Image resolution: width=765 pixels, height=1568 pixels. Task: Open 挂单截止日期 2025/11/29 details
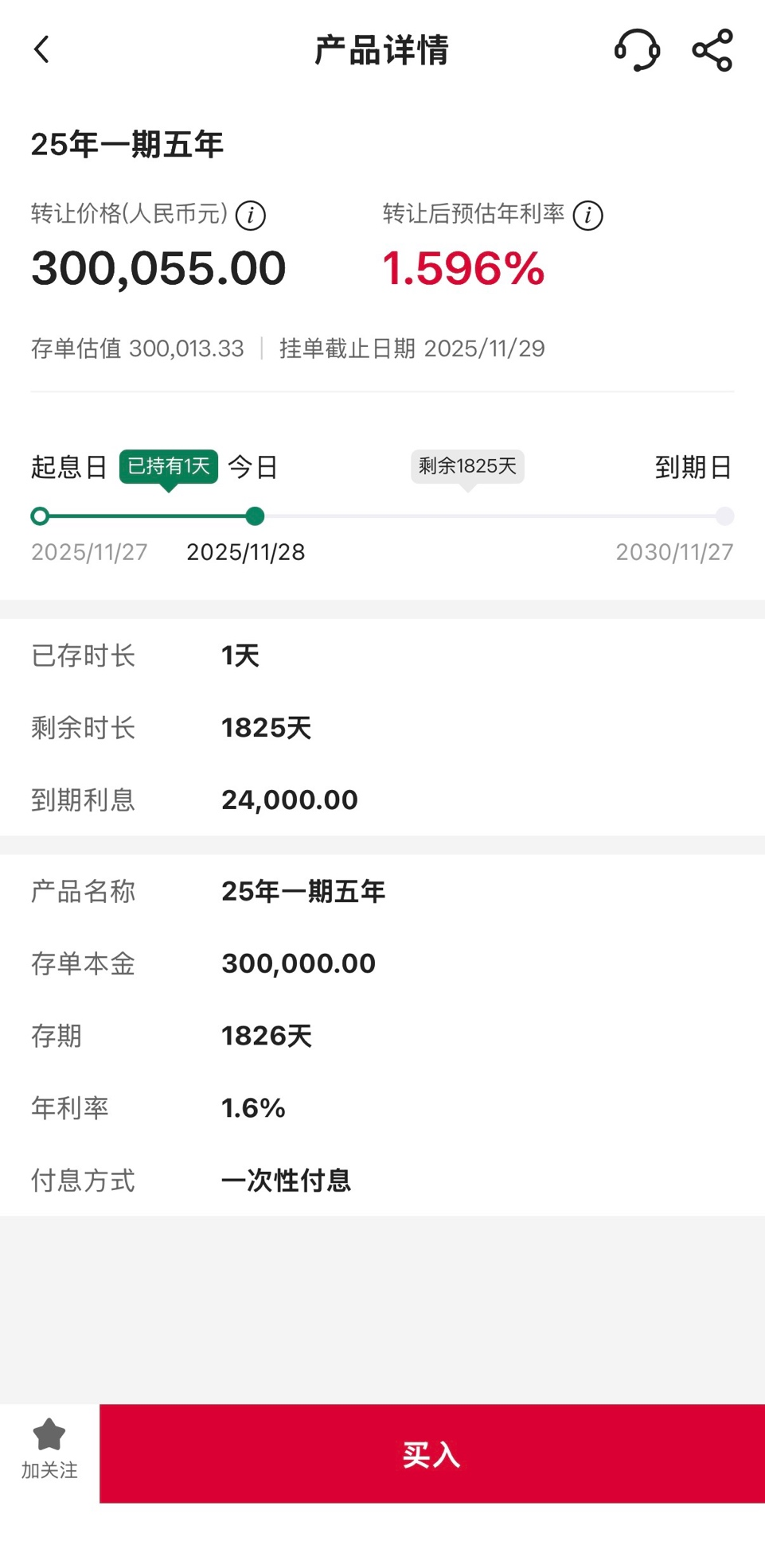[412, 348]
